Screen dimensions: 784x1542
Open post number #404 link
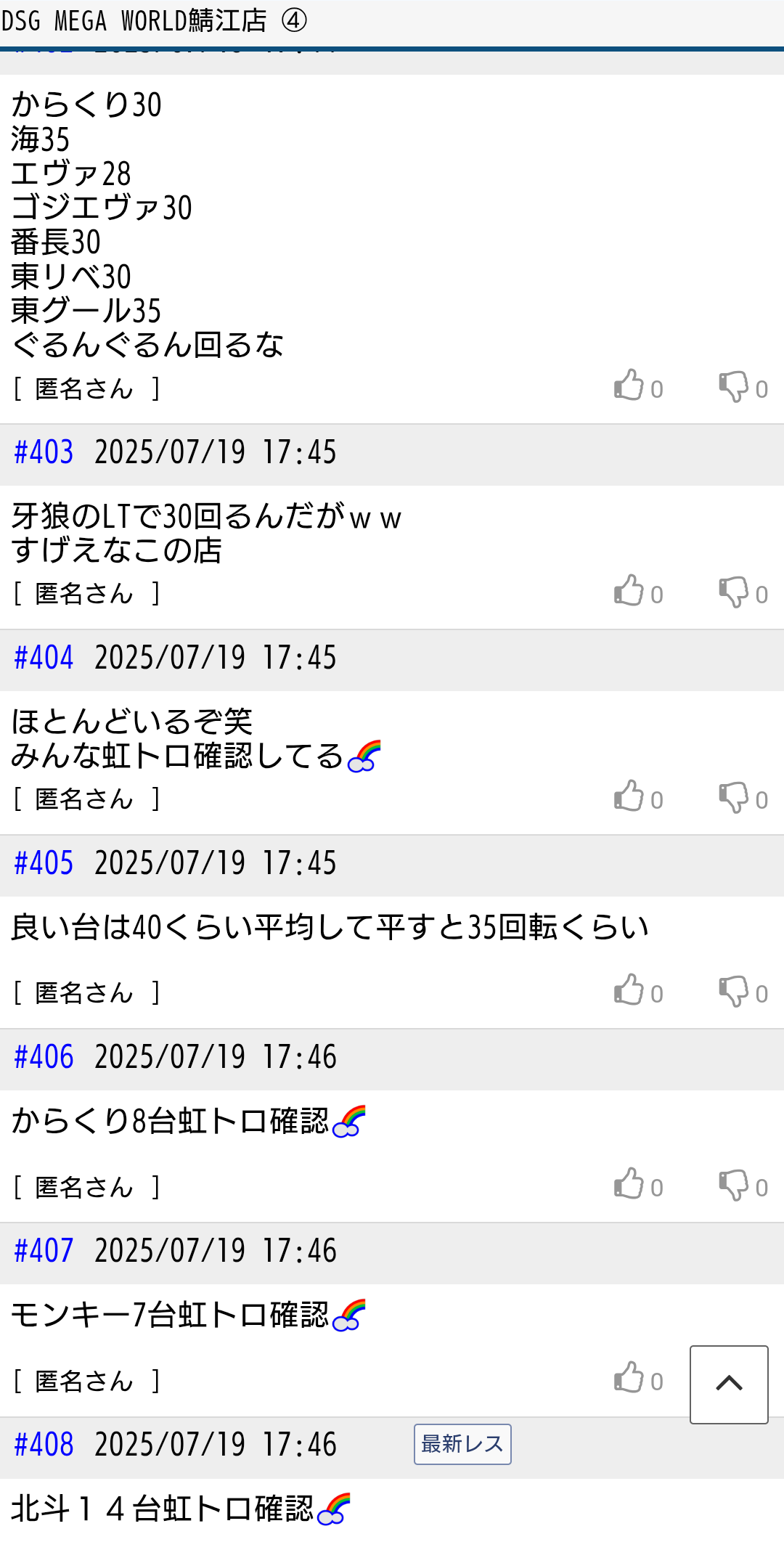44,658
